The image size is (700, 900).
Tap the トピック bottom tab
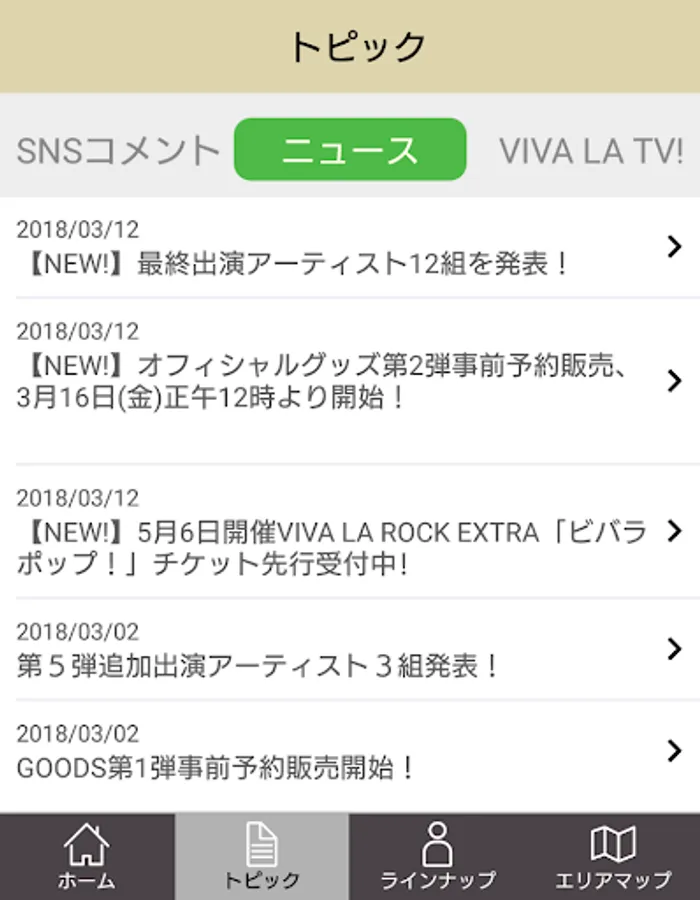pyautogui.click(x=262, y=857)
